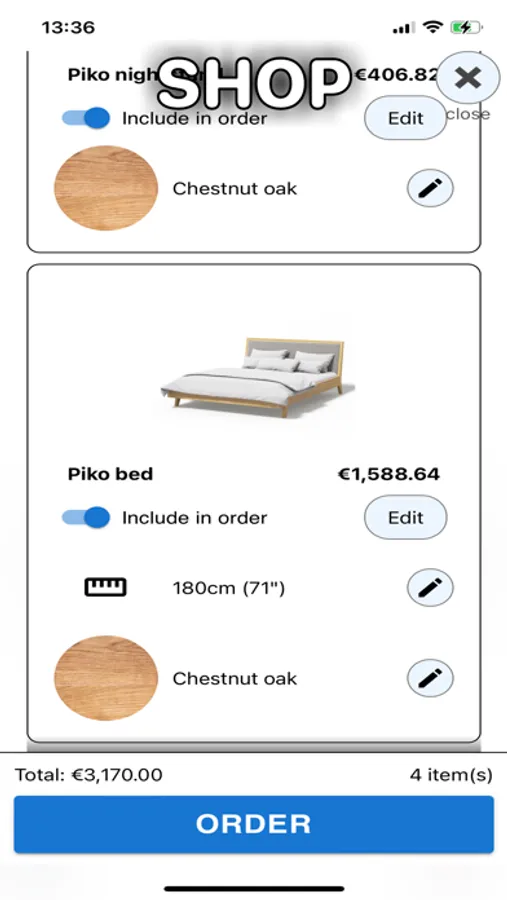Tap Edit for the Piko bed

(405, 517)
